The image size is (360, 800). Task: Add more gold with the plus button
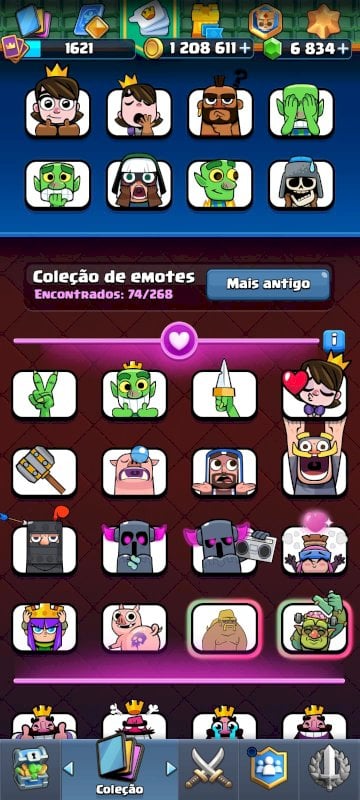(245, 48)
